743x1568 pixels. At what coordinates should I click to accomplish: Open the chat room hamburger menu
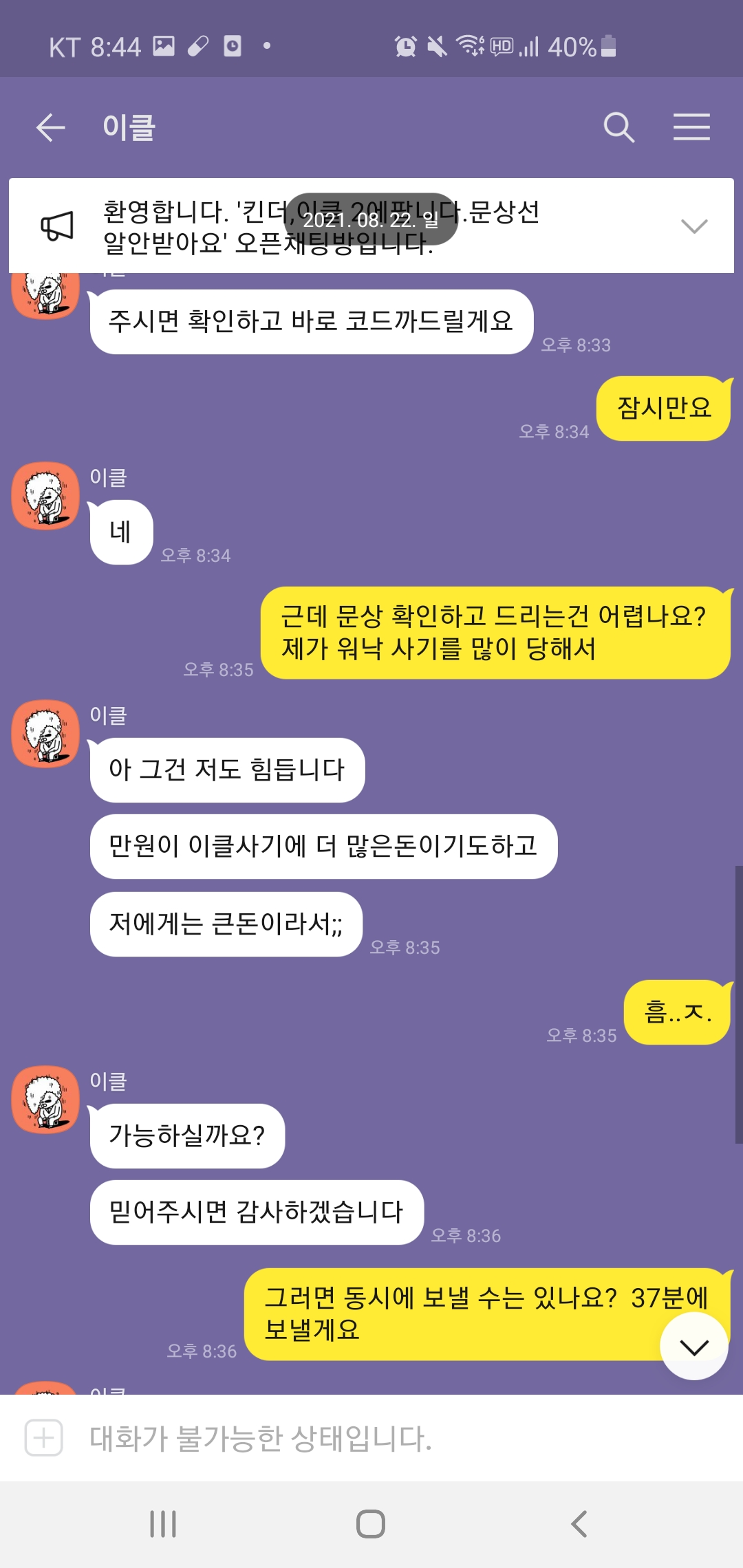click(x=691, y=127)
